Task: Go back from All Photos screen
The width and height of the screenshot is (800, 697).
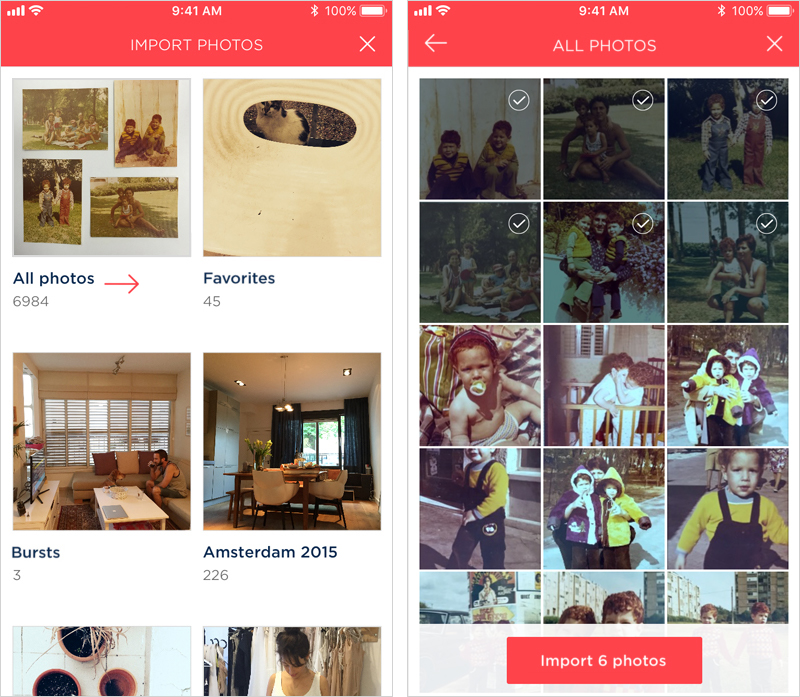Action: click(x=436, y=44)
